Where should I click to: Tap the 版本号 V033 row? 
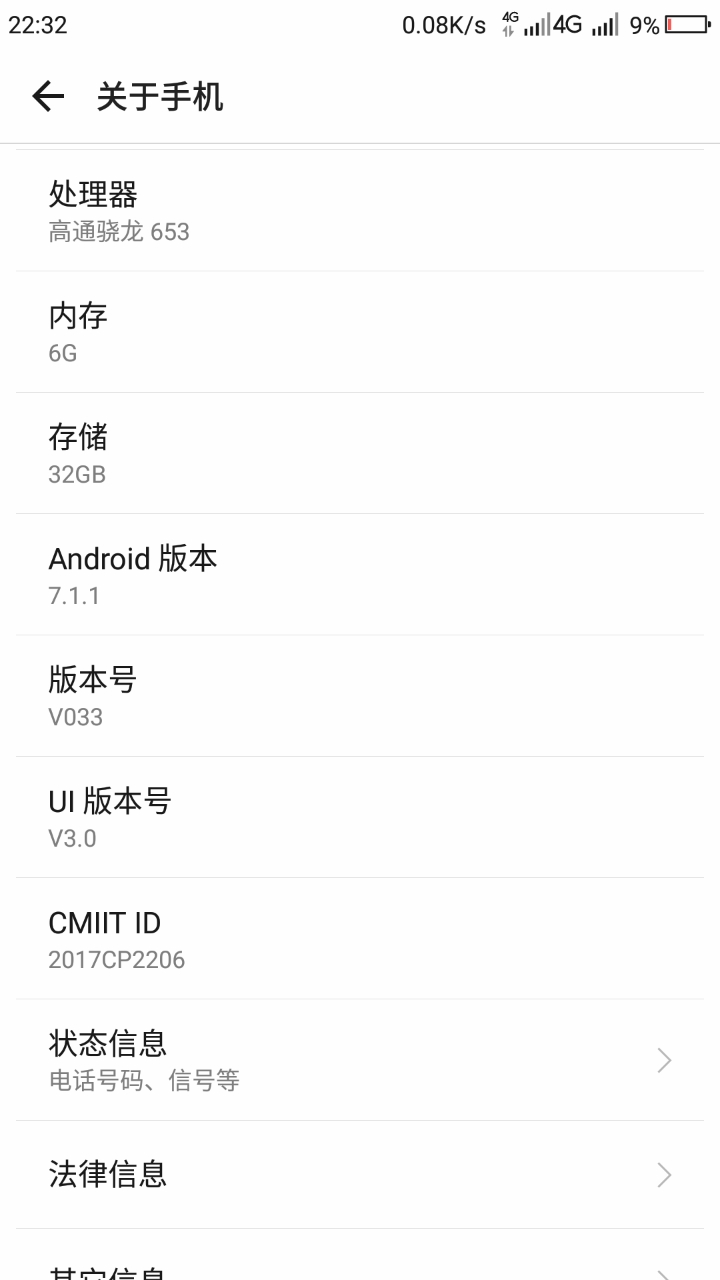point(360,696)
